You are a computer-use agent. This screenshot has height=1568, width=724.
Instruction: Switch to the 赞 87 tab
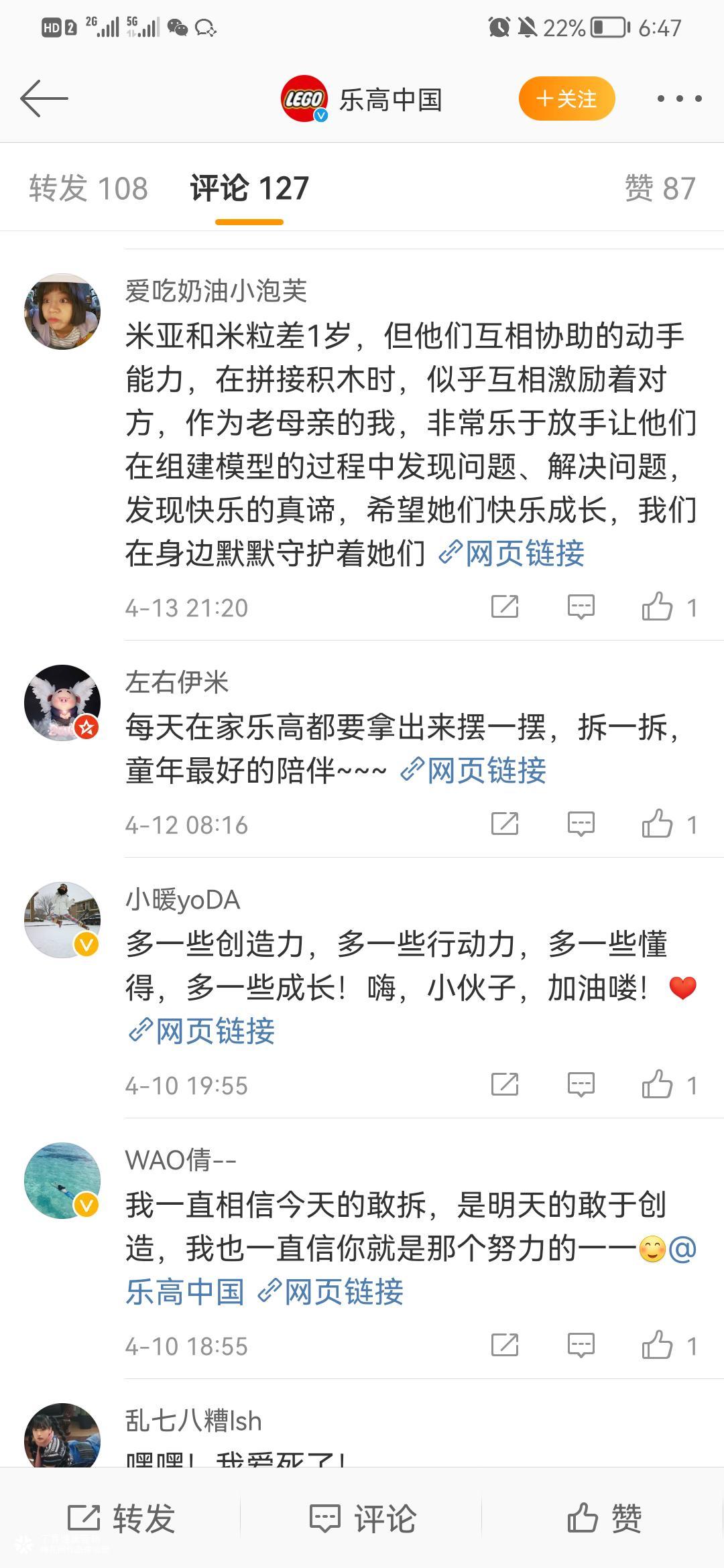point(660,188)
